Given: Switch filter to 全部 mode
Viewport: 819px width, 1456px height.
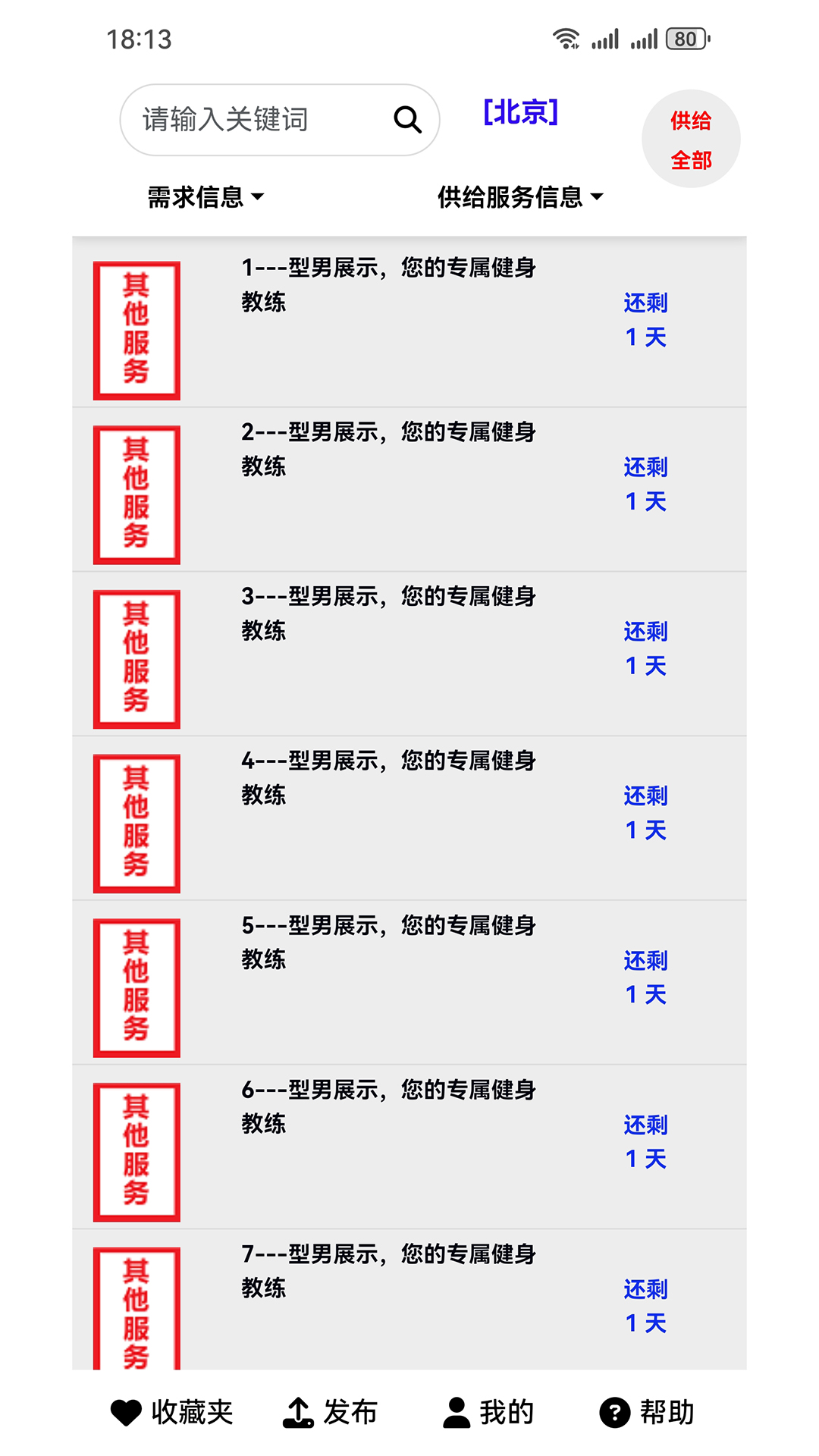Looking at the screenshot, I should coord(691,160).
